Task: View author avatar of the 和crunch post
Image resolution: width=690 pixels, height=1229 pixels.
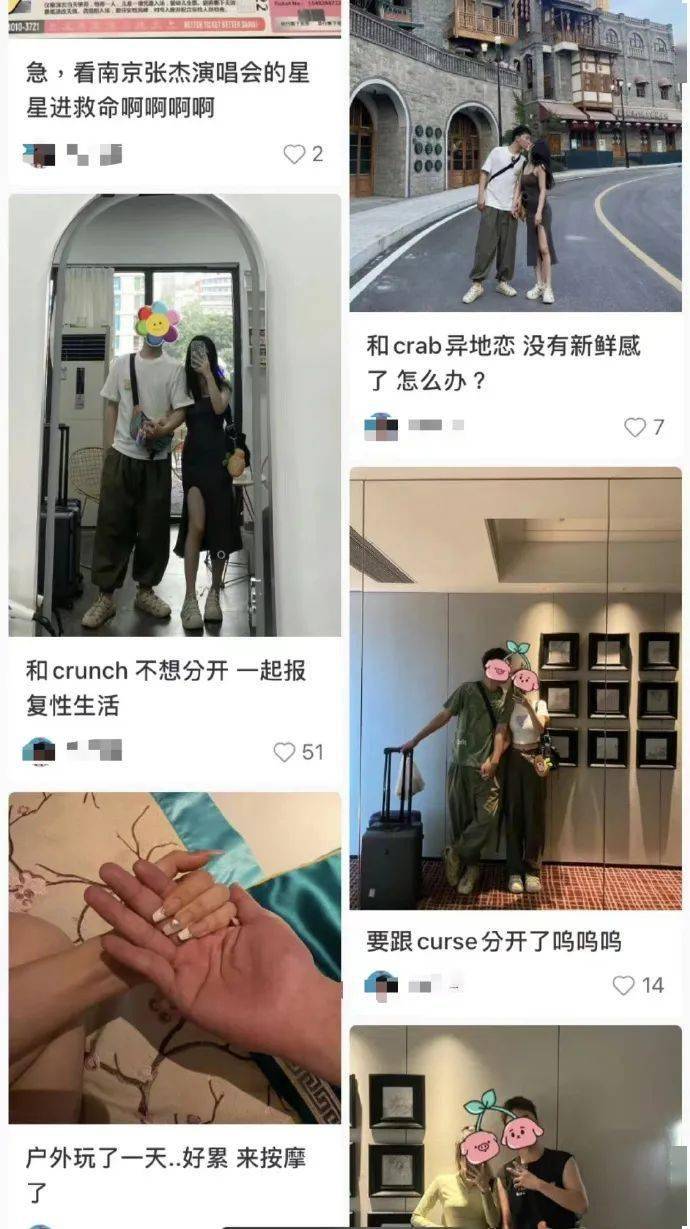Action: tap(39, 751)
